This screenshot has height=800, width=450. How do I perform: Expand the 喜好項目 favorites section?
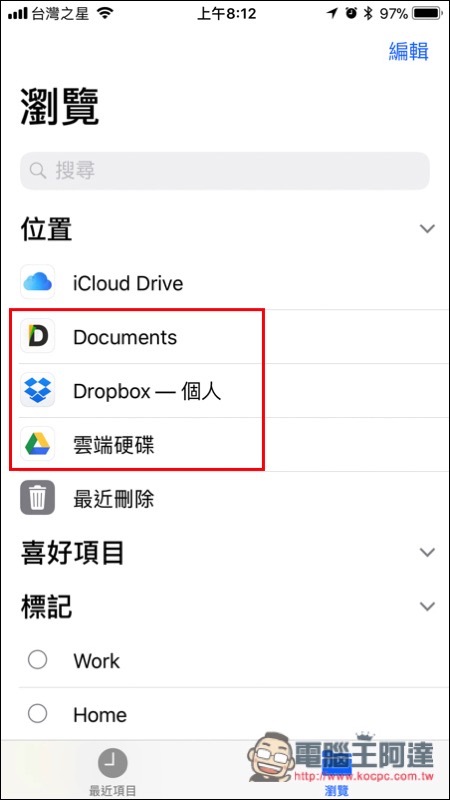click(427, 552)
